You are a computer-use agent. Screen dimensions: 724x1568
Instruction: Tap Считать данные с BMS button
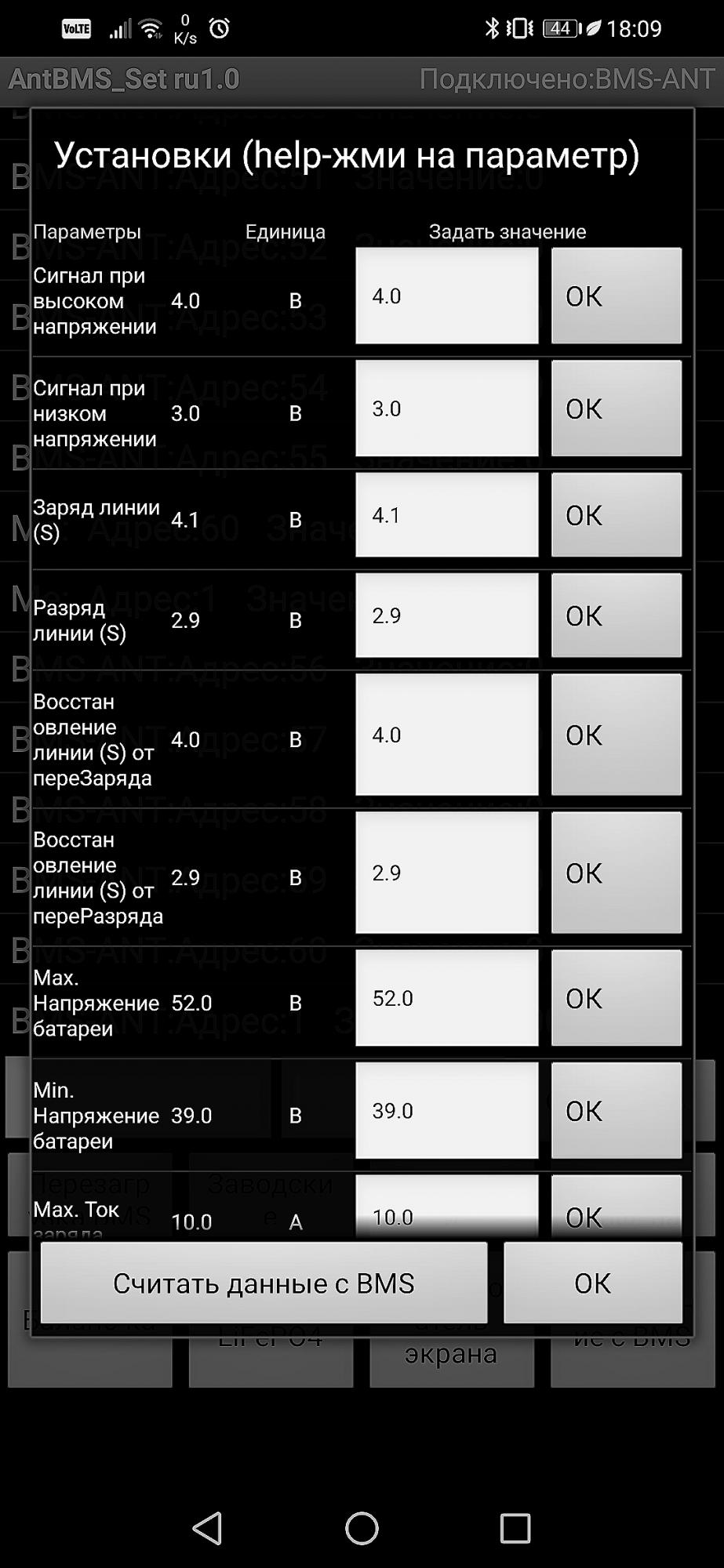(264, 1283)
